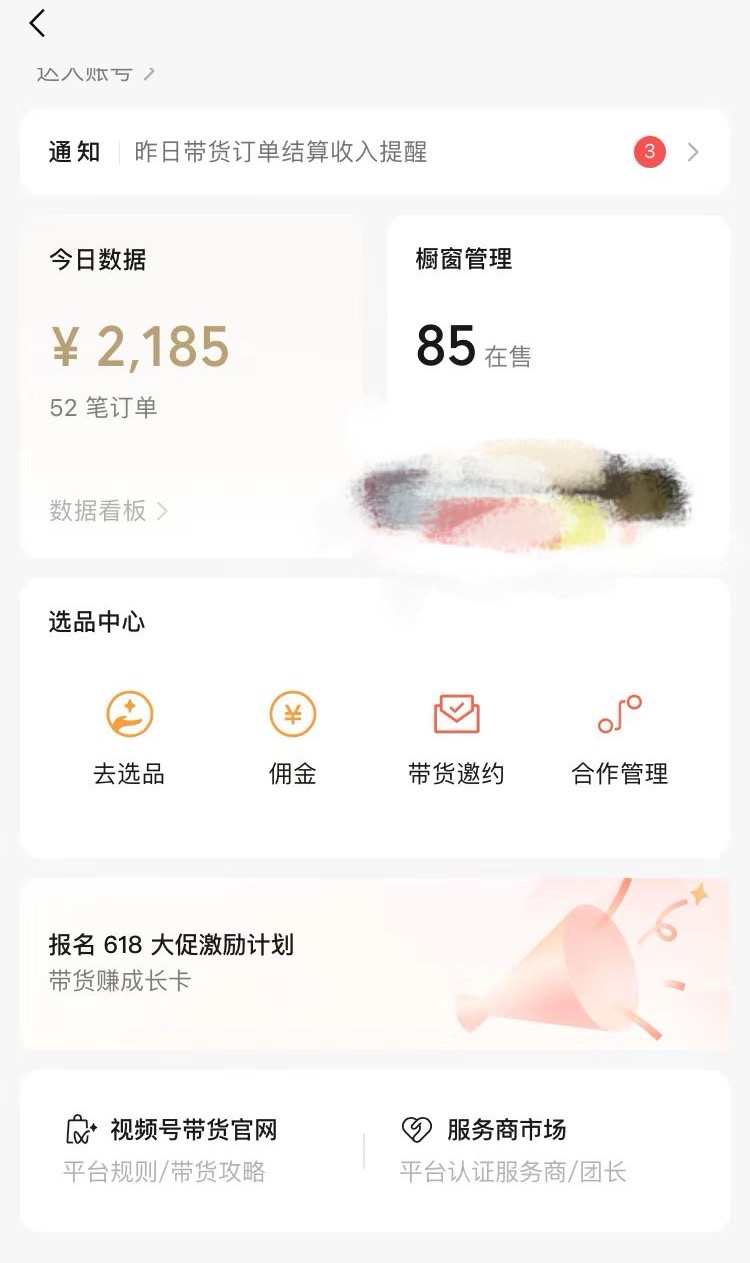Open the 报名 618 大促激励计划 banner
The height and width of the screenshot is (1263, 750).
point(374,962)
